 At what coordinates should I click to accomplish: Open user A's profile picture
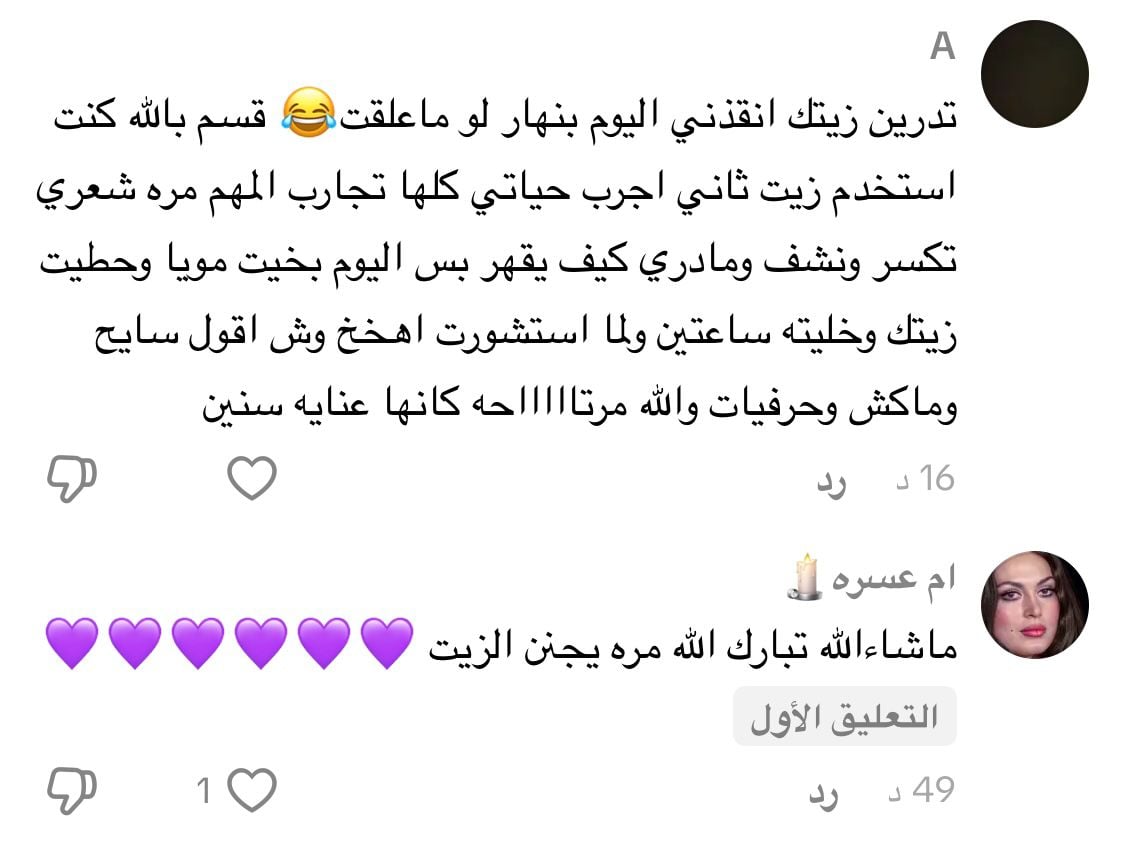pos(1034,73)
